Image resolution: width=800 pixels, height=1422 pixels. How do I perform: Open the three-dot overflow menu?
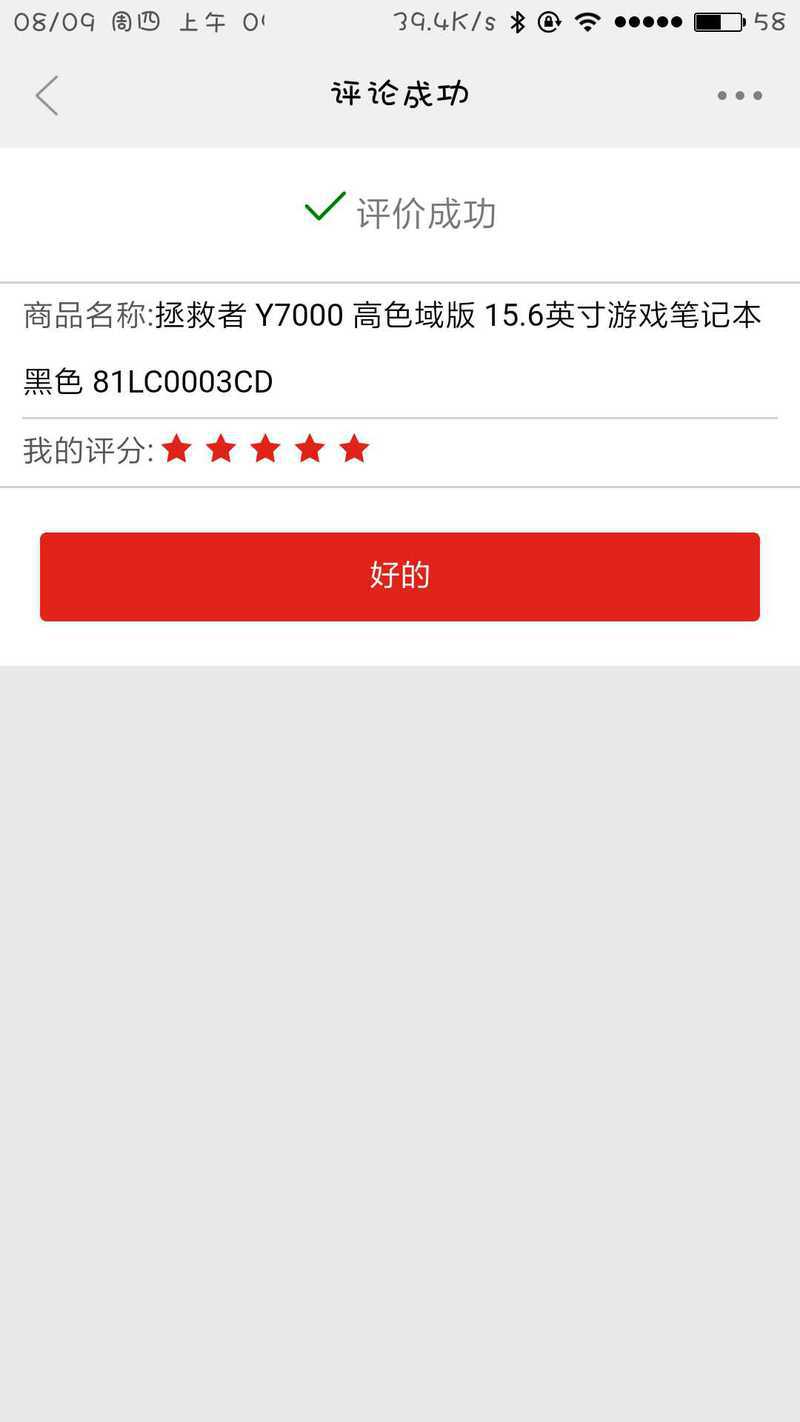(740, 96)
